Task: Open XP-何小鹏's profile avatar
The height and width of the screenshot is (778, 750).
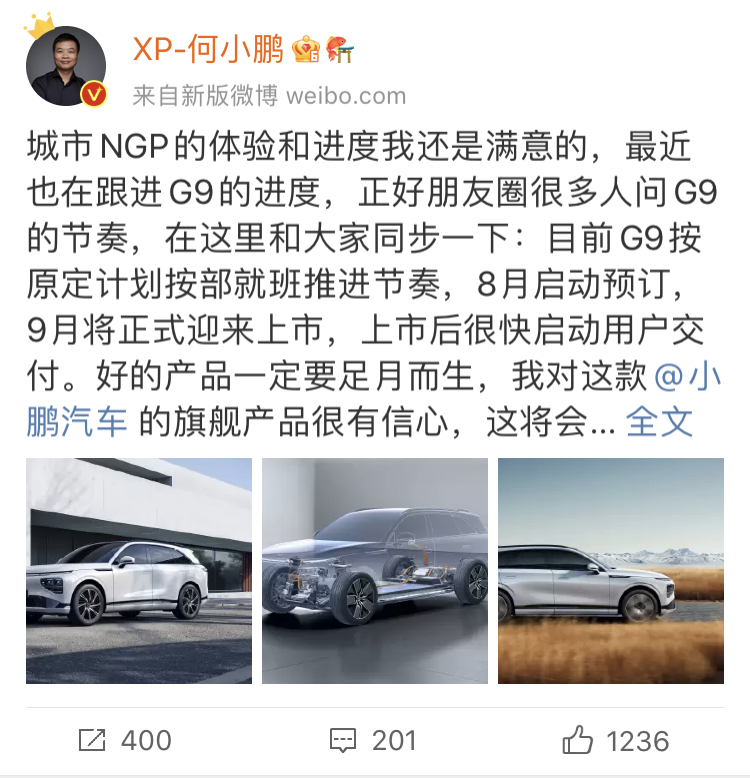Action: 67,66
